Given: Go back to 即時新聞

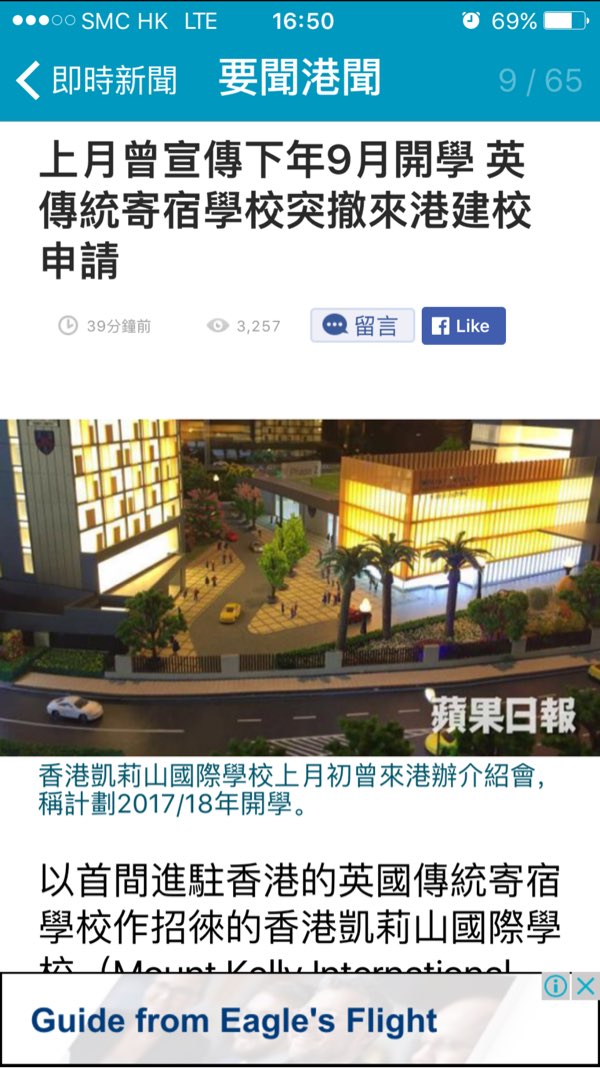Looking at the screenshot, I should [96, 80].
